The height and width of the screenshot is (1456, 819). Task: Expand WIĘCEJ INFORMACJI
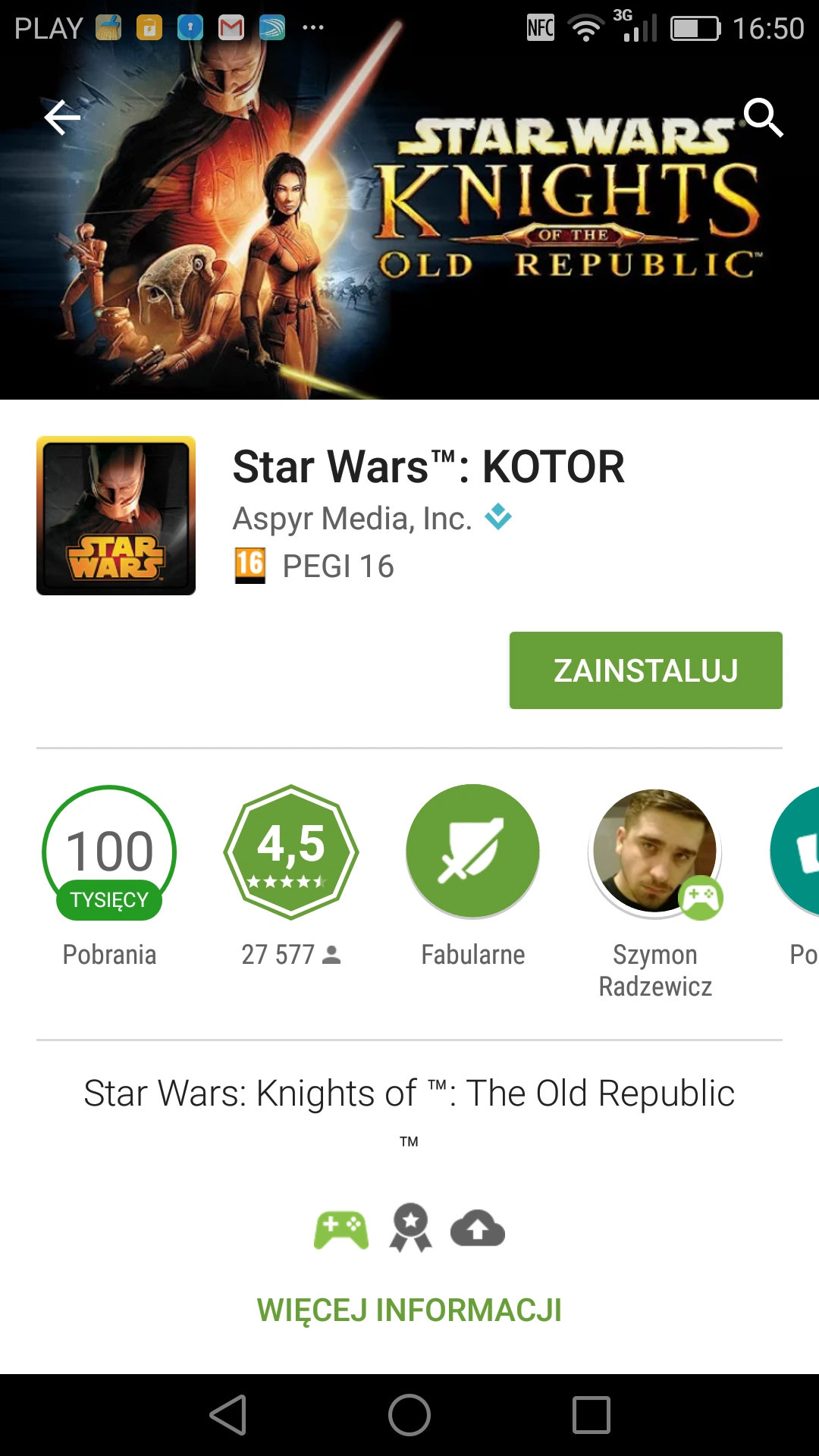(409, 1310)
